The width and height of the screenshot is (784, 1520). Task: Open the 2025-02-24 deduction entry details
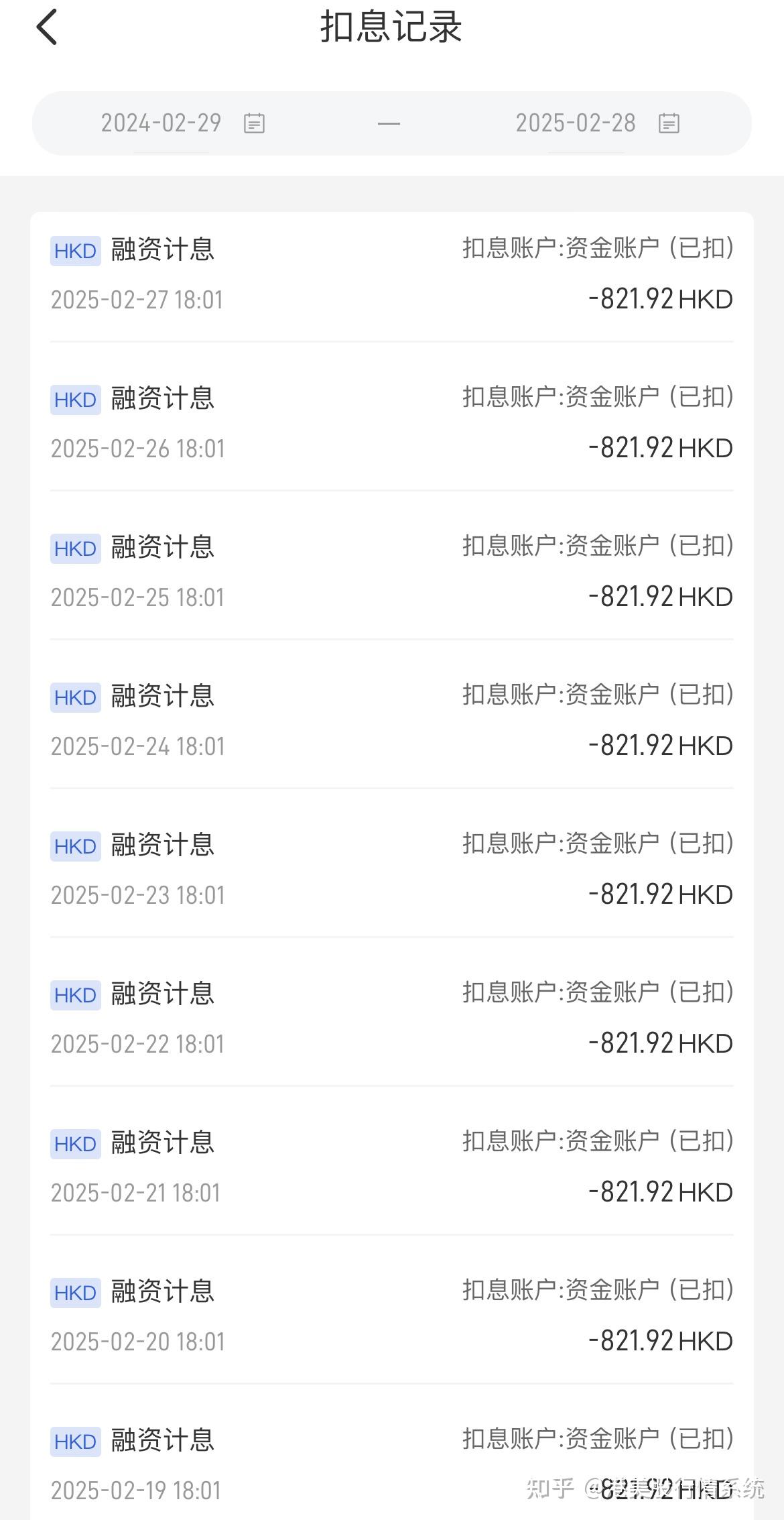[392, 721]
